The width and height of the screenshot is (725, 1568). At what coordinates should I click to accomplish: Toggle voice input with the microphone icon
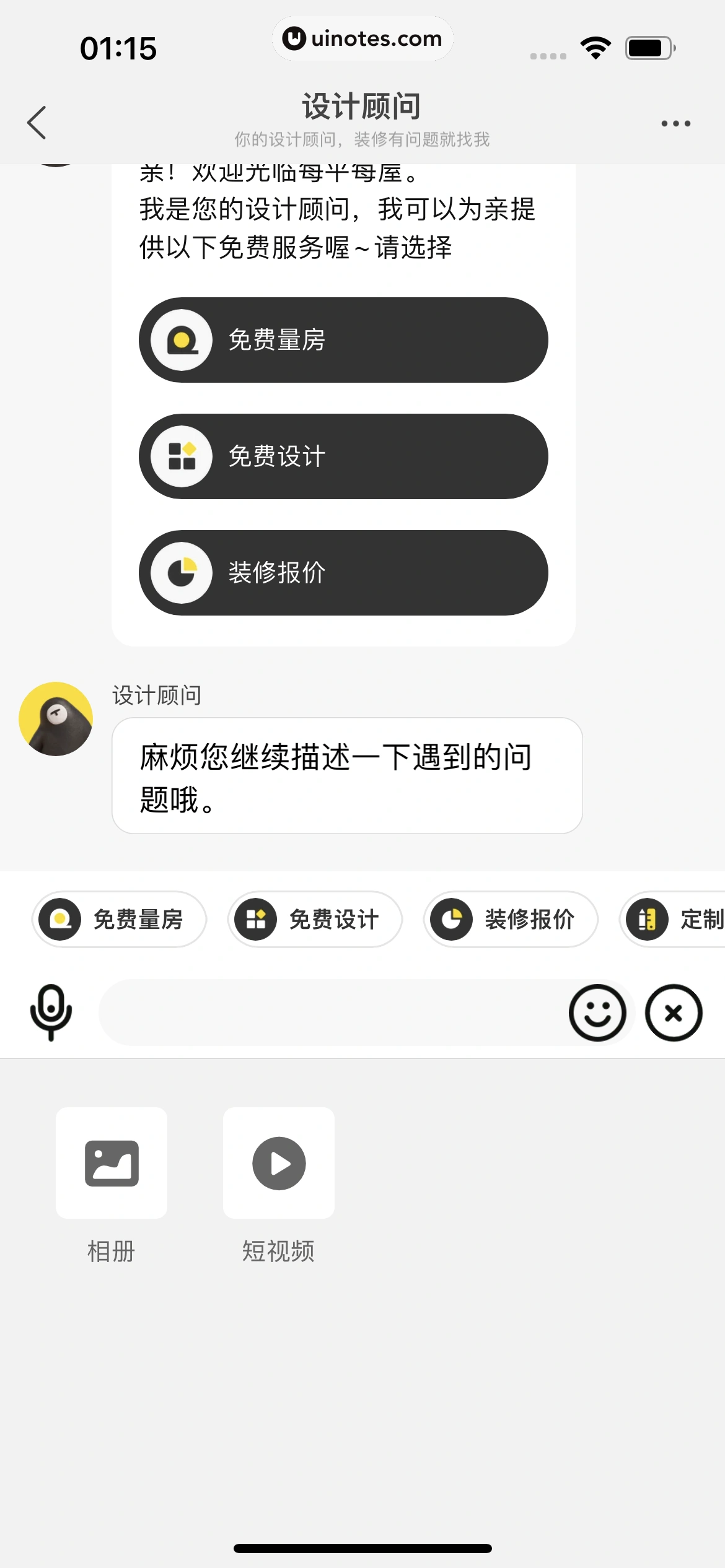click(x=51, y=1013)
